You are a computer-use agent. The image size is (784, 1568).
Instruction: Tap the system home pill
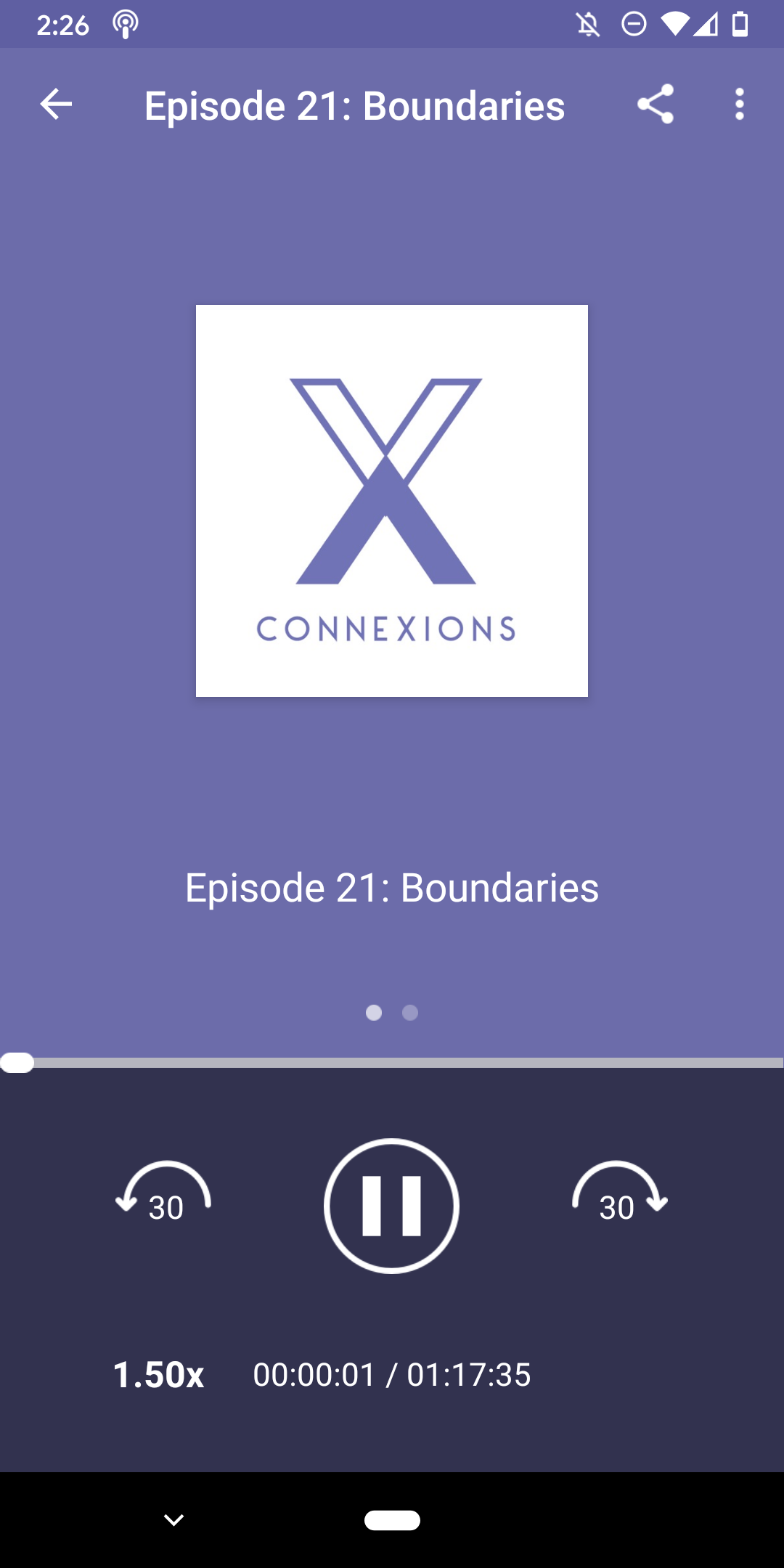392,1520
